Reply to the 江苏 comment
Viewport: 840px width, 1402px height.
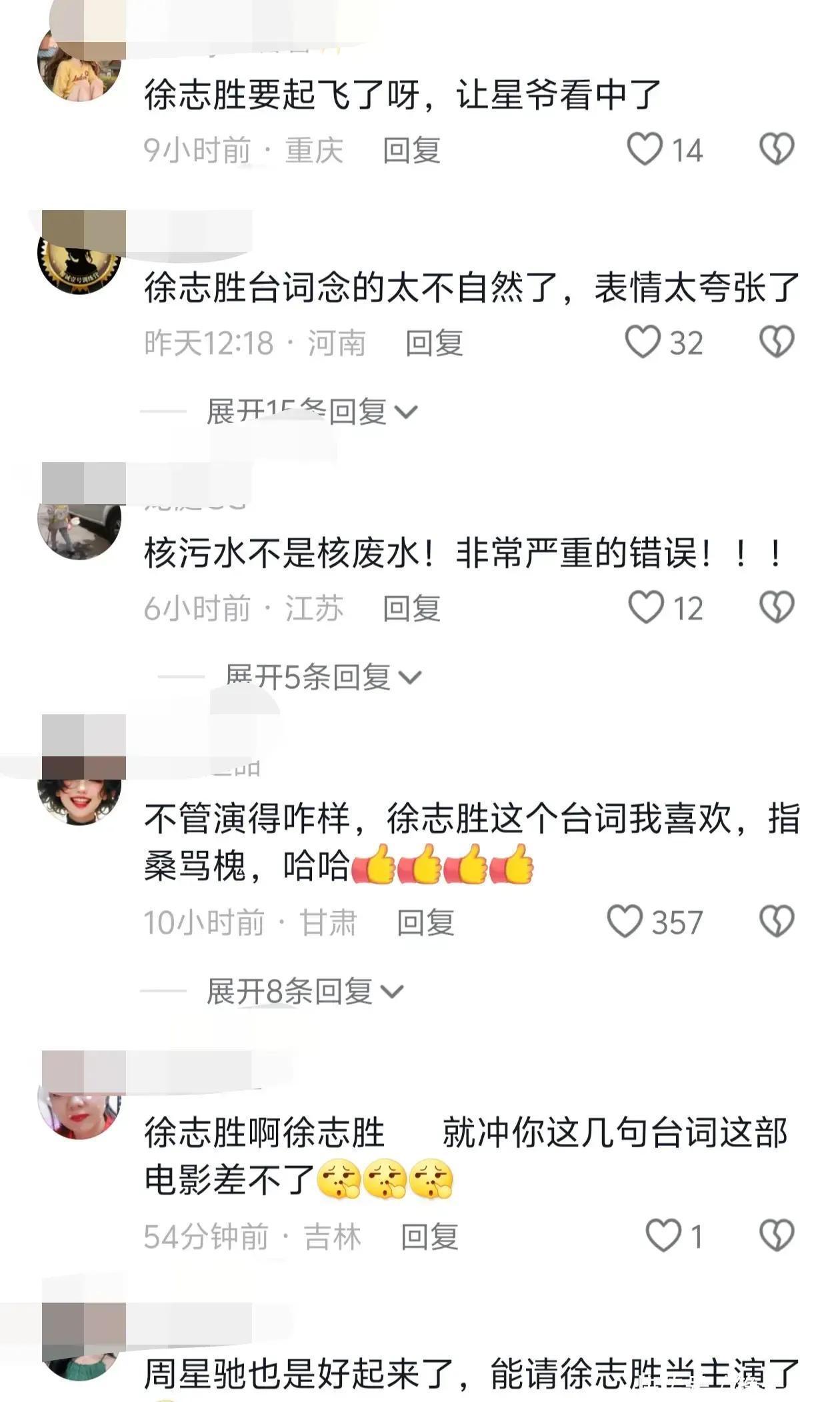tap(411, 609)
